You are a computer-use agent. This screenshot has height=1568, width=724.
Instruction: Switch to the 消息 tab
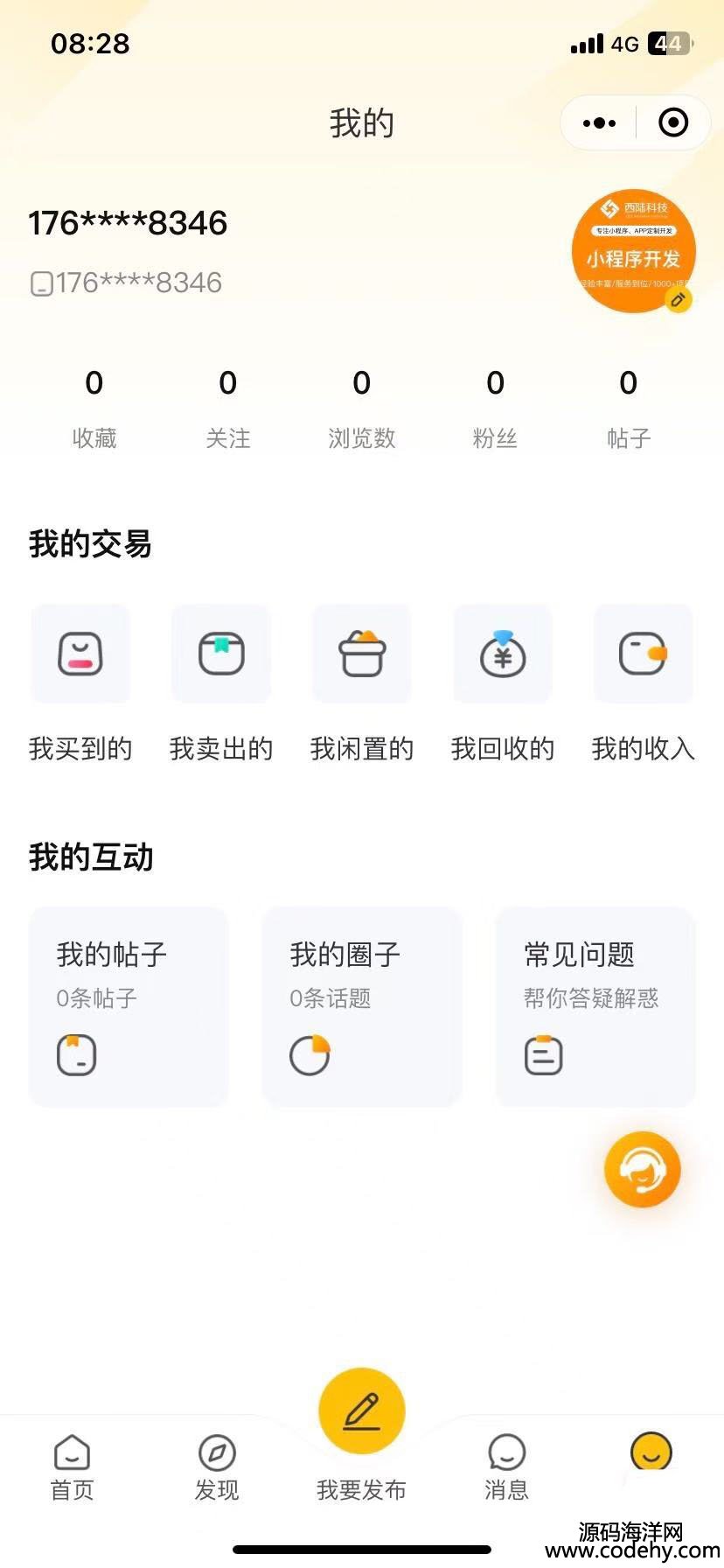pos(507,1468)
